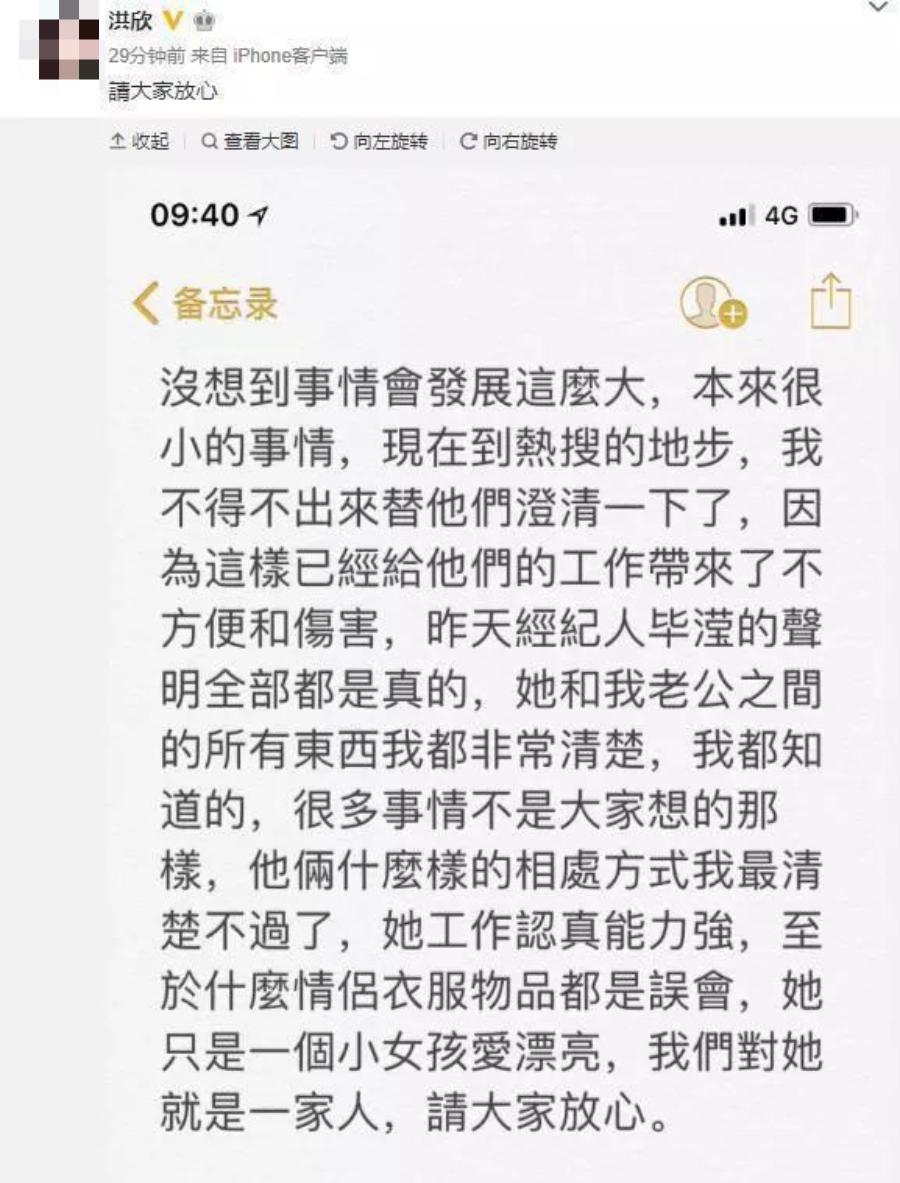Open the iPhone客户端 source link
Screen dimensions: 900x1183
coord(290,57)
